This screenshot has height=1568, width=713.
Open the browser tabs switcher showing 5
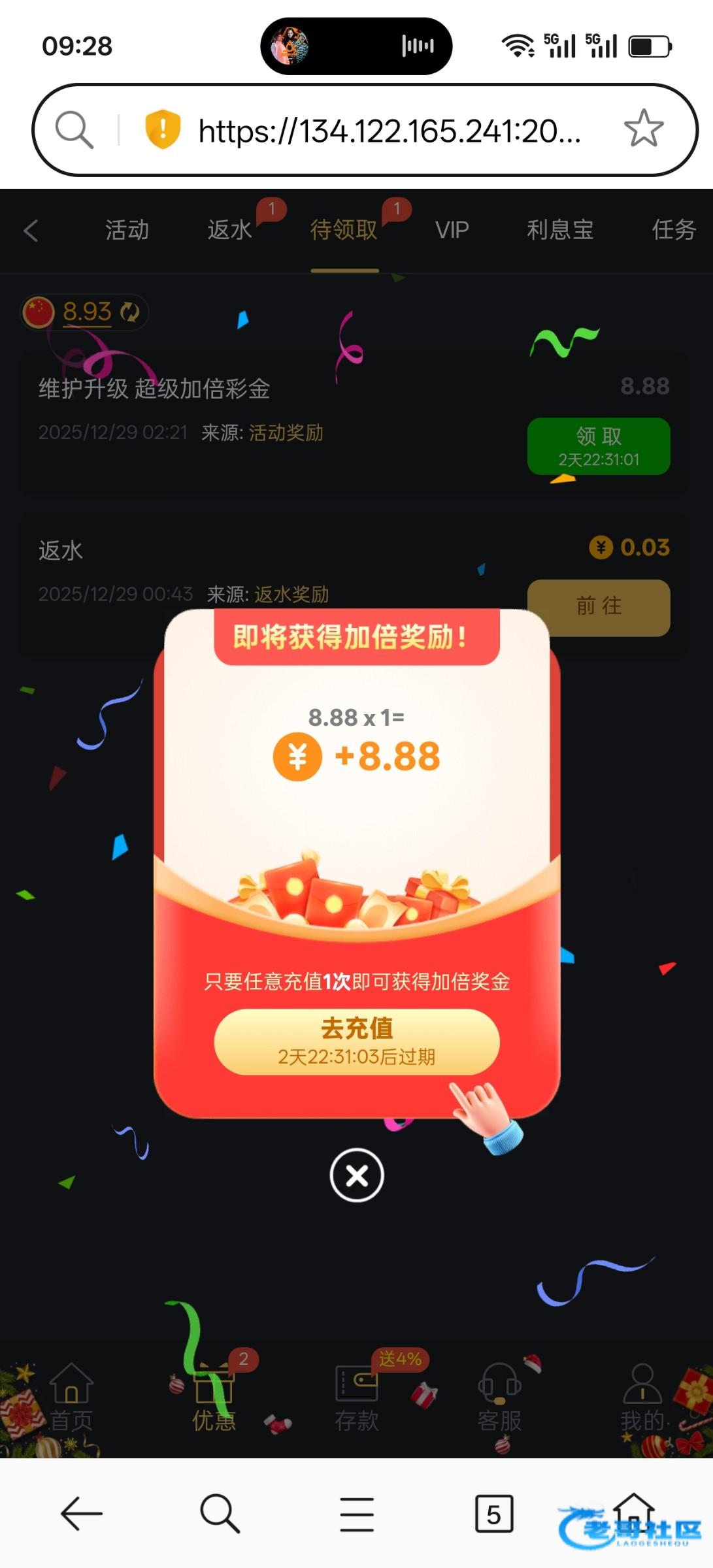[493, 1513]
